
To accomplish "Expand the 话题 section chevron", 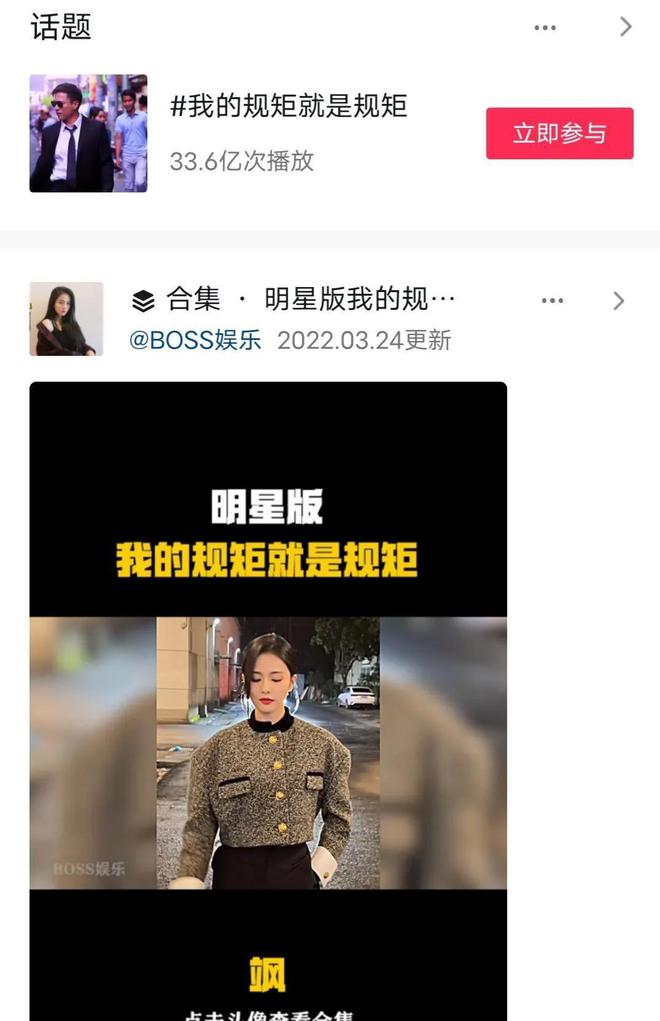I will pos(626,27).
